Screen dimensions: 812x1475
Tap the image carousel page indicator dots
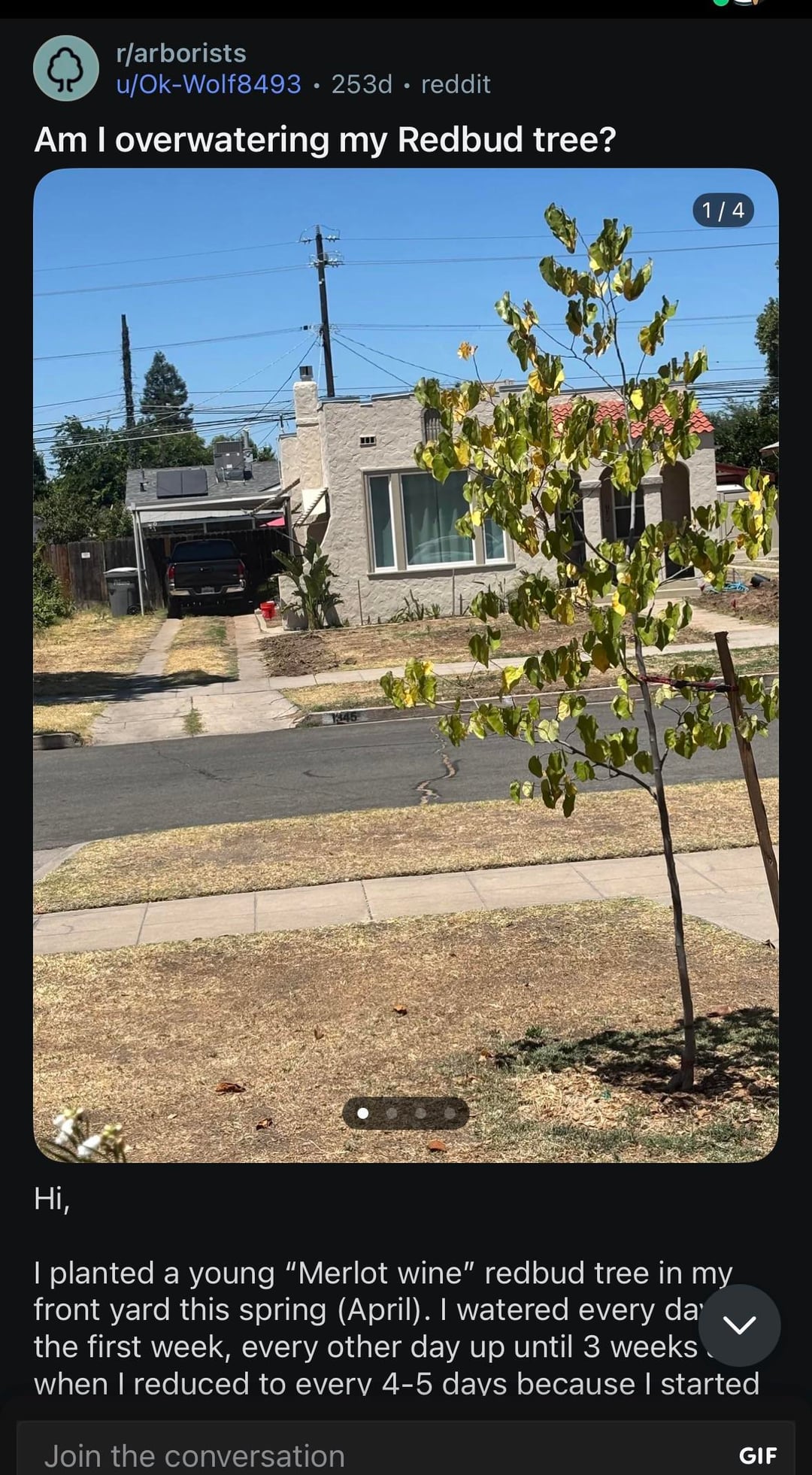405,1113
